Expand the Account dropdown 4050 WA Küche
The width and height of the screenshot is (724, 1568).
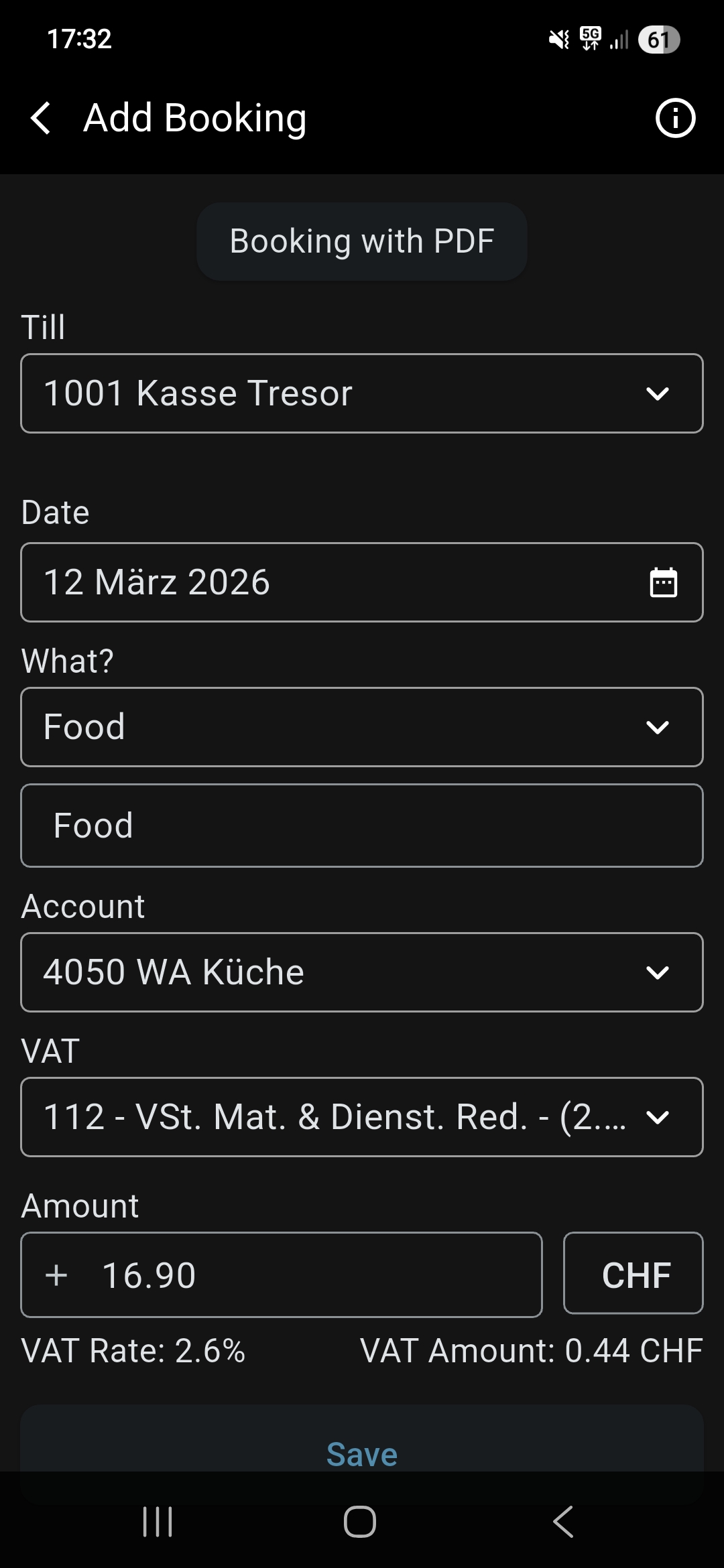pyautogui.click(x=362, y=972)
